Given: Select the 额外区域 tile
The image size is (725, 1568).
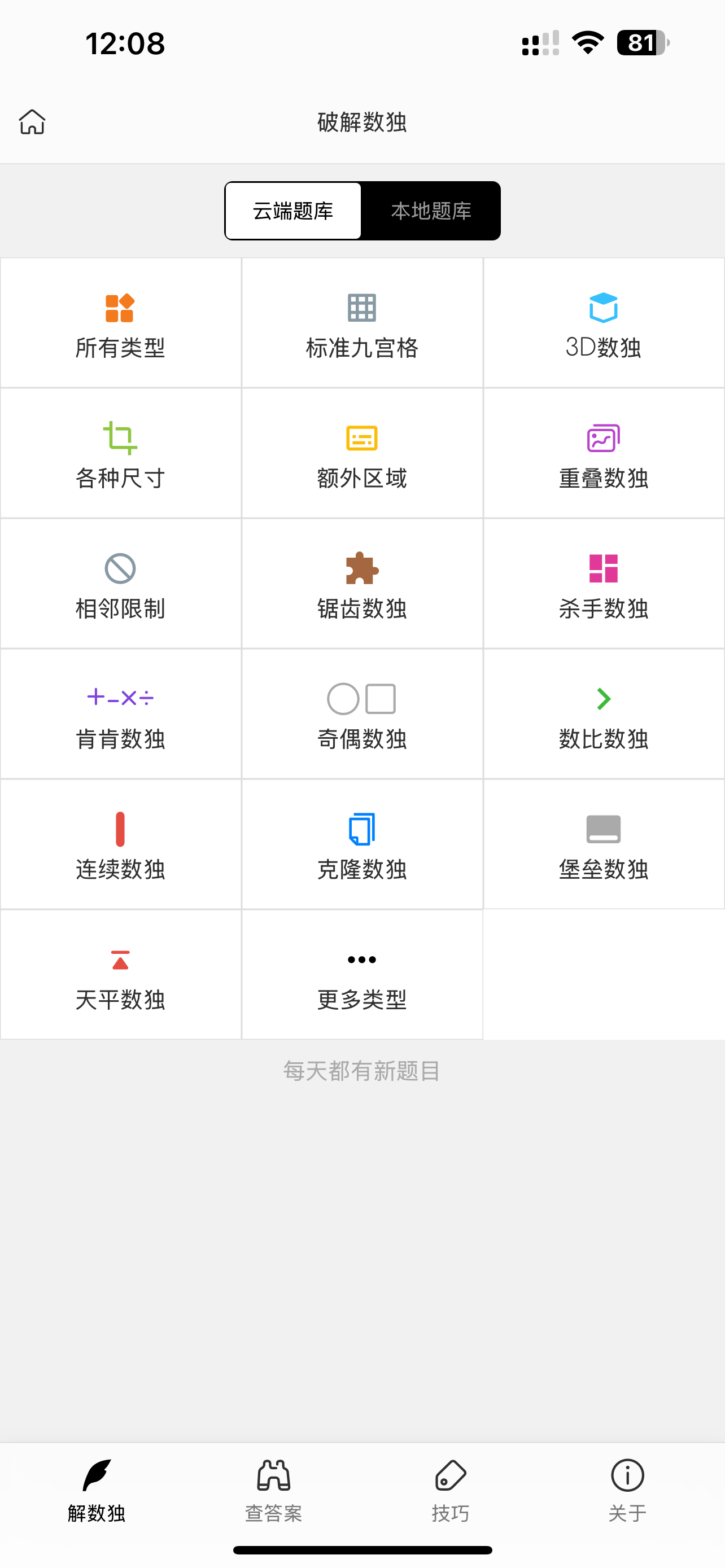Looking at the screenshot, I should 362,453.
